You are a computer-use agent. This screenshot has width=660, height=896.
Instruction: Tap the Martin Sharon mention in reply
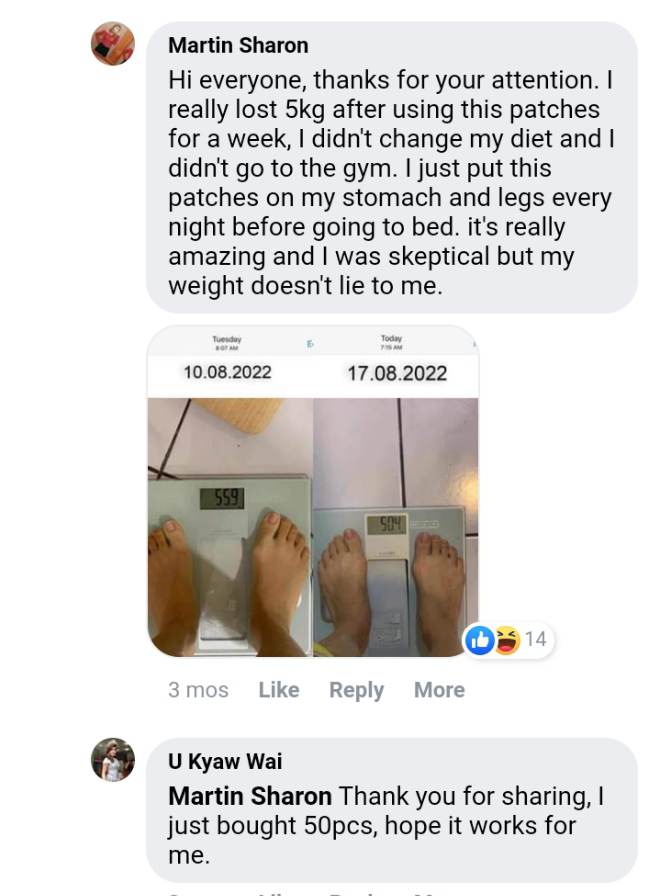(x=250, y=797)
